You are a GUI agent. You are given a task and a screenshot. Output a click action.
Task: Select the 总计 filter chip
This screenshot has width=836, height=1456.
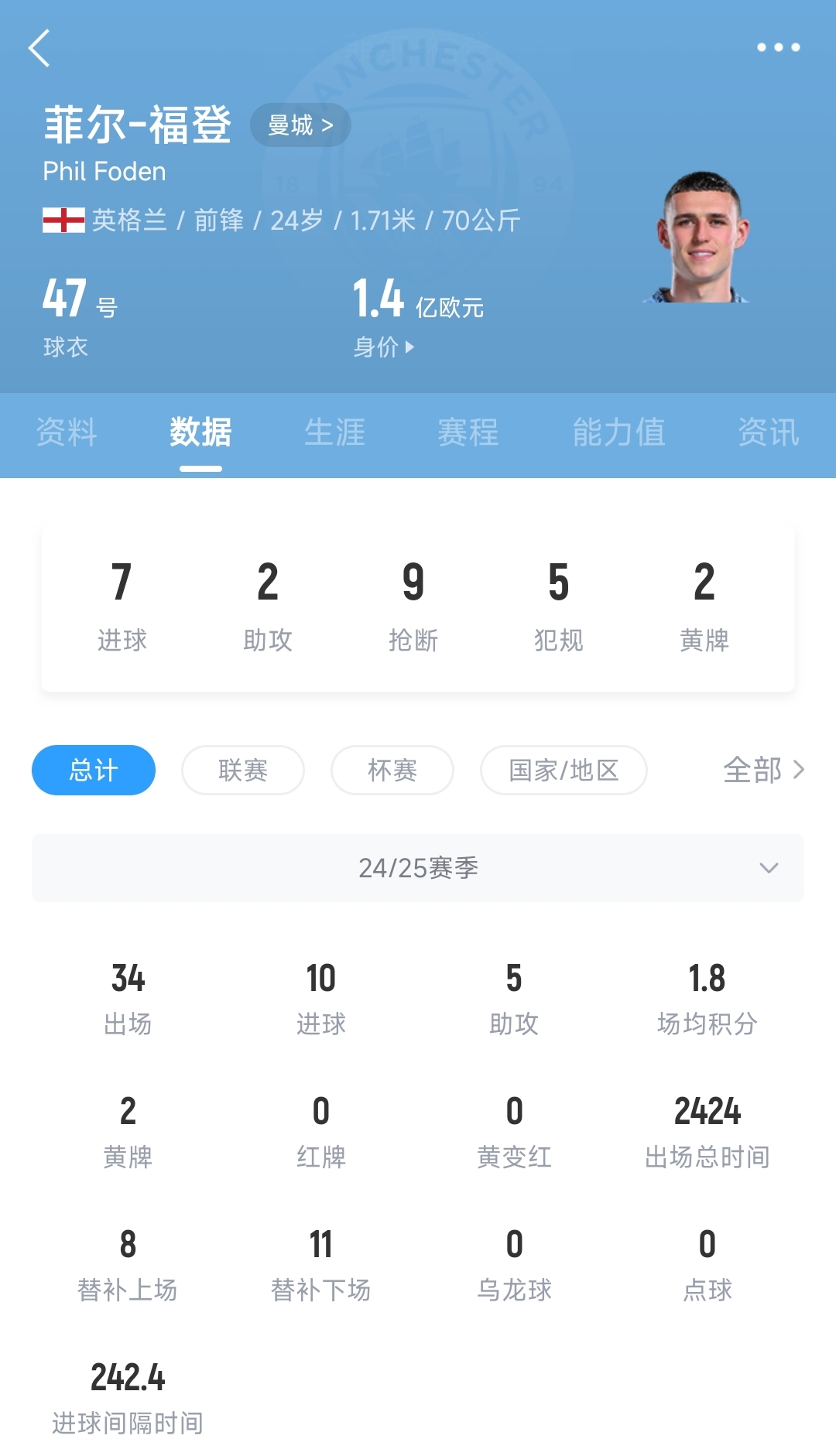[x=94, y=770]
